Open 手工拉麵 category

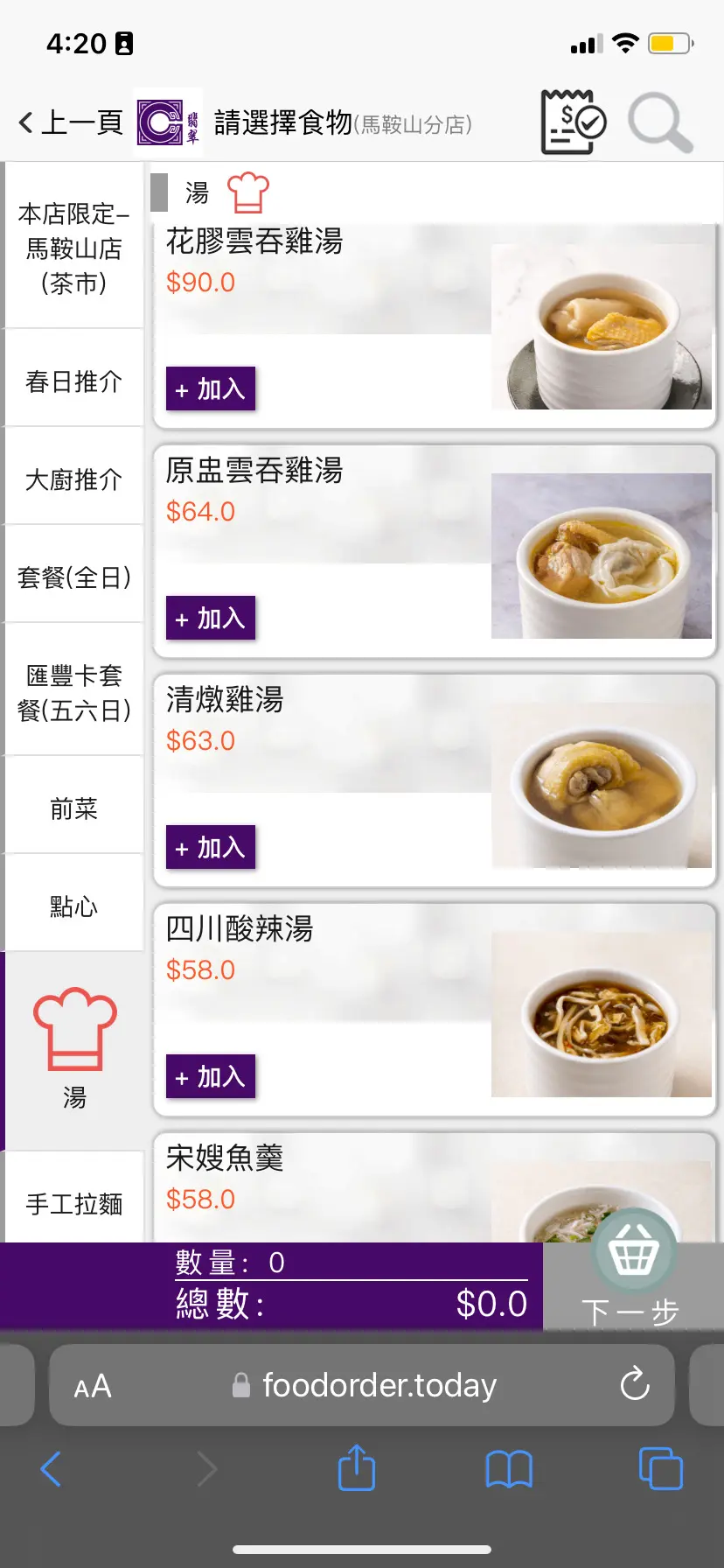pyautogui.click(x=73, y=1204)
